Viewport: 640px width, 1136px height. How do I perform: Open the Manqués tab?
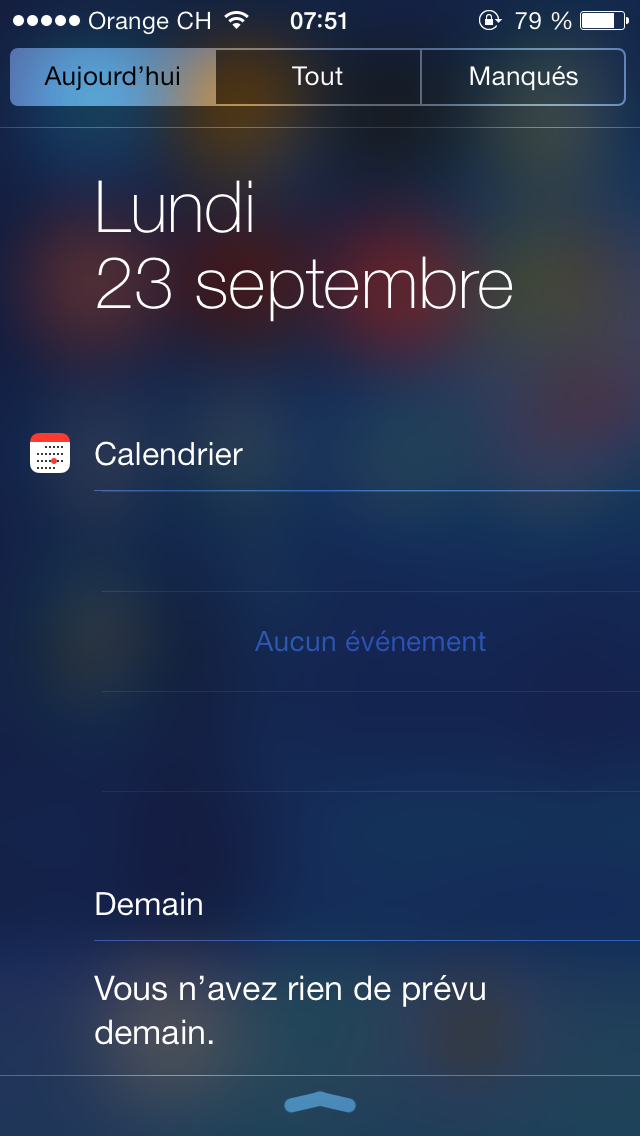[x=523, y=77]
